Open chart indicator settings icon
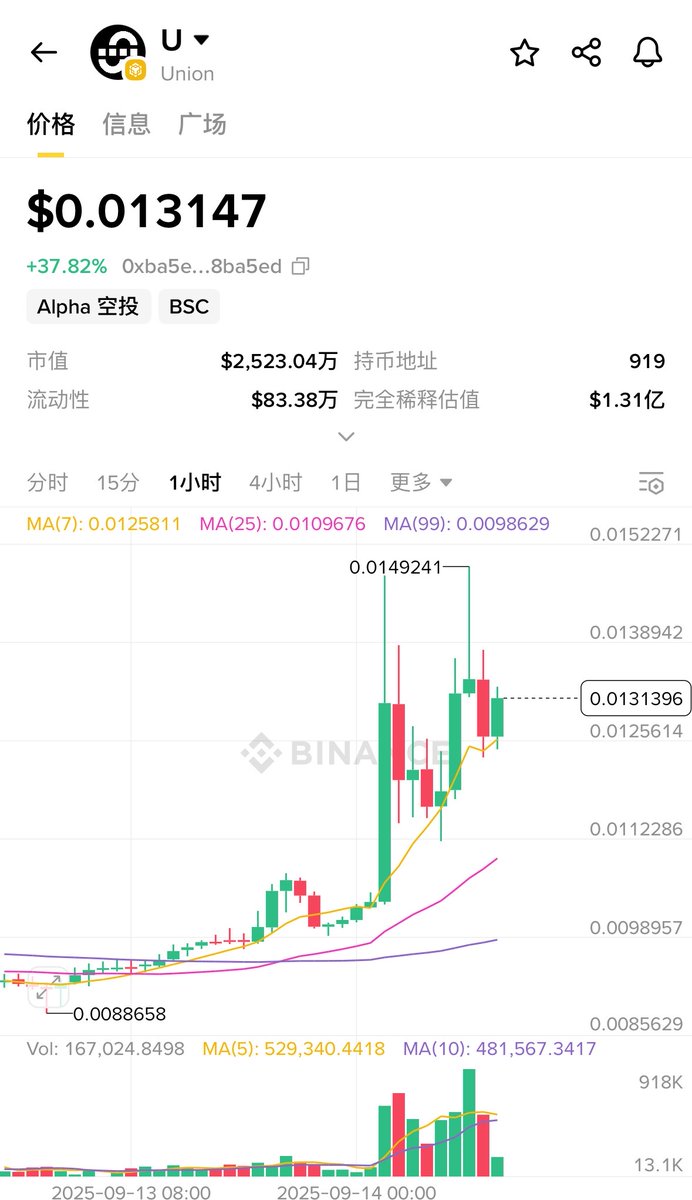692x1200 pixels. tap(651, 483)
